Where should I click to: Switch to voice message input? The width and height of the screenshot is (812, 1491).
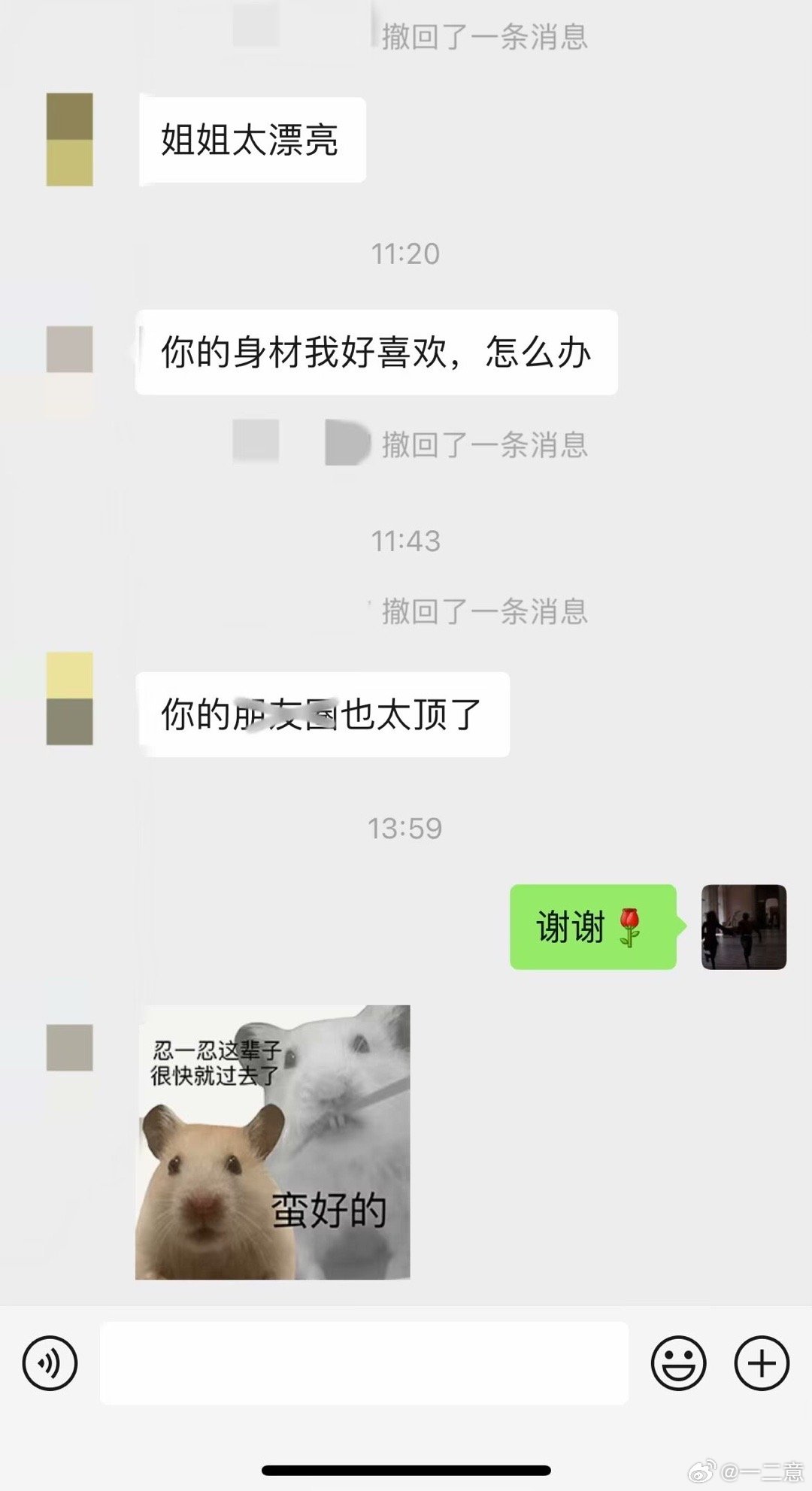[50, 1362]
